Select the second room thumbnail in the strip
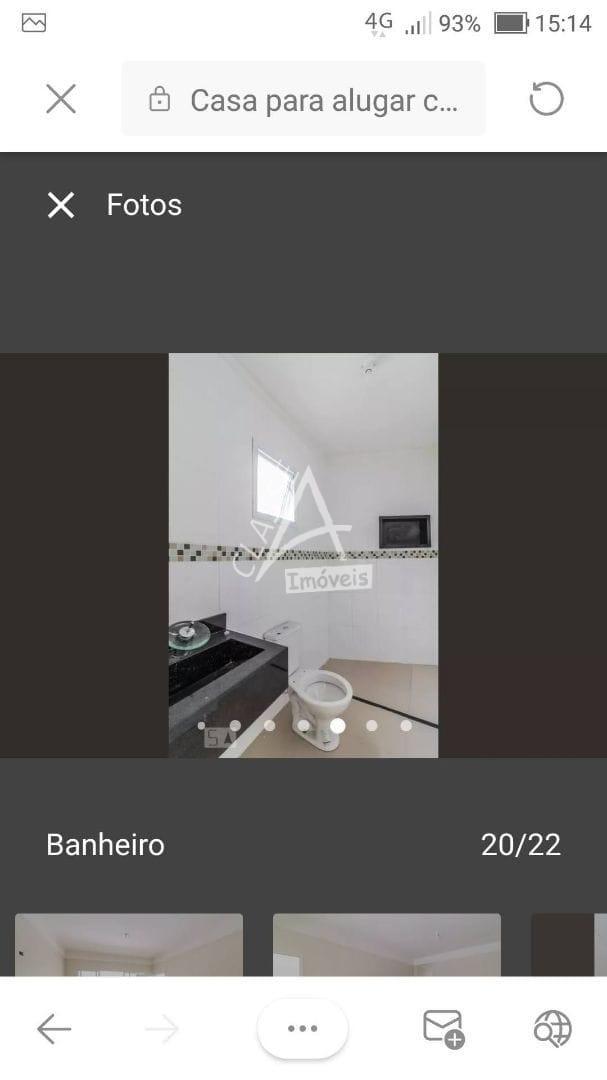This screenshot has height=1080, width=607. tap(387, 944)
